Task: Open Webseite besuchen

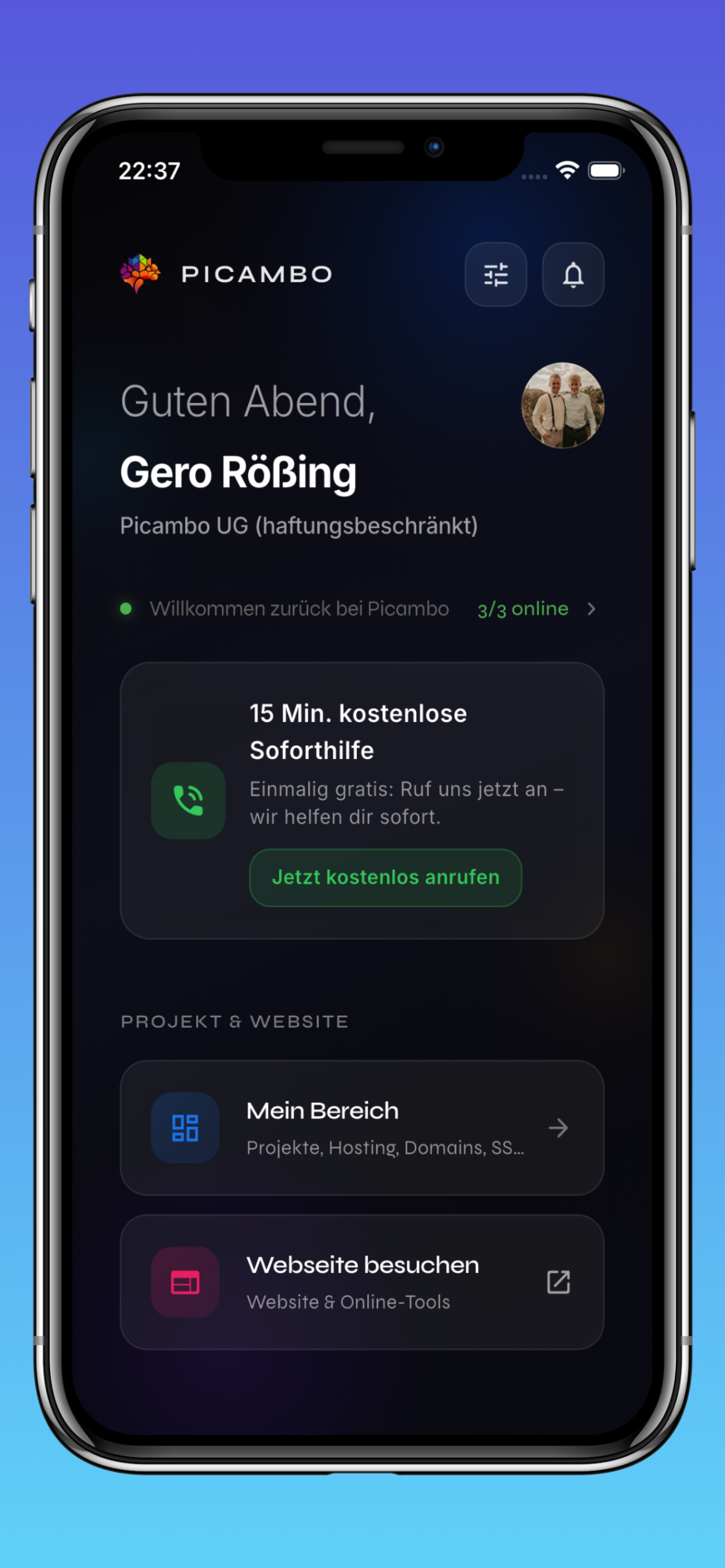Action: coord(362,1264)
